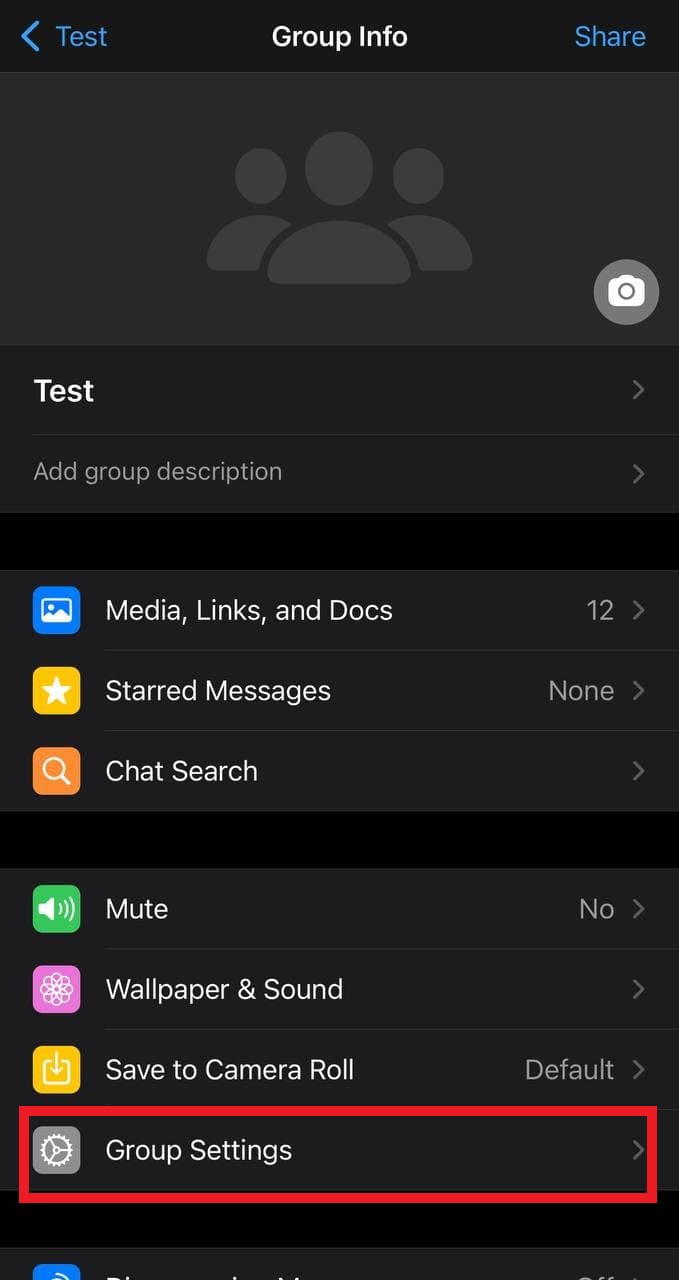The height and width of the screenshot is (1280, 679).
Task: Change Save to Camera Roll setting
Action: (x=339, y=1069)
